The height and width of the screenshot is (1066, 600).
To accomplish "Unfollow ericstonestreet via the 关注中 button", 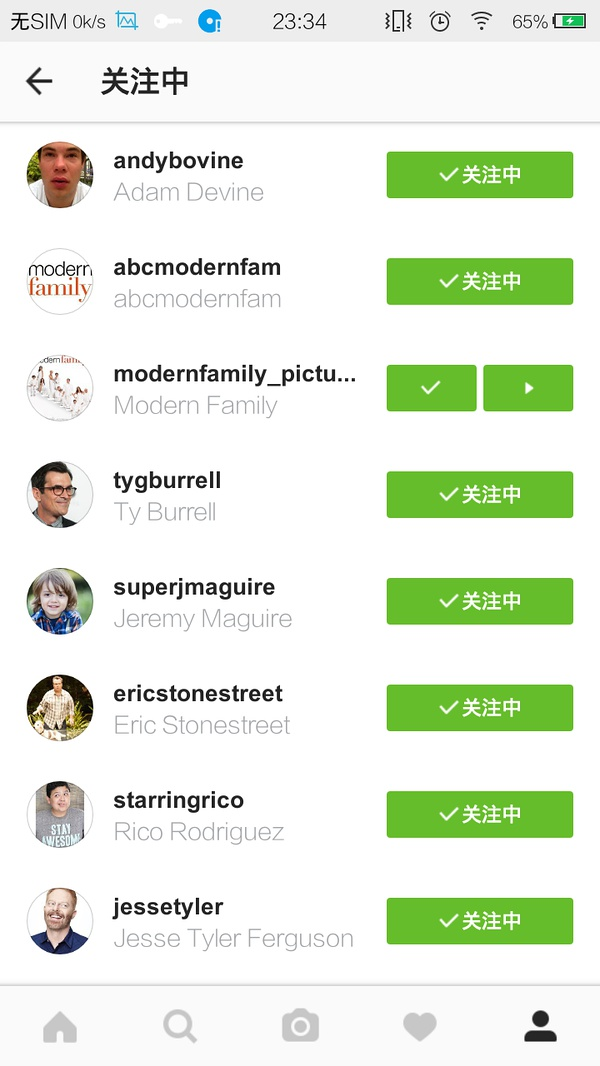I will 479,708.
